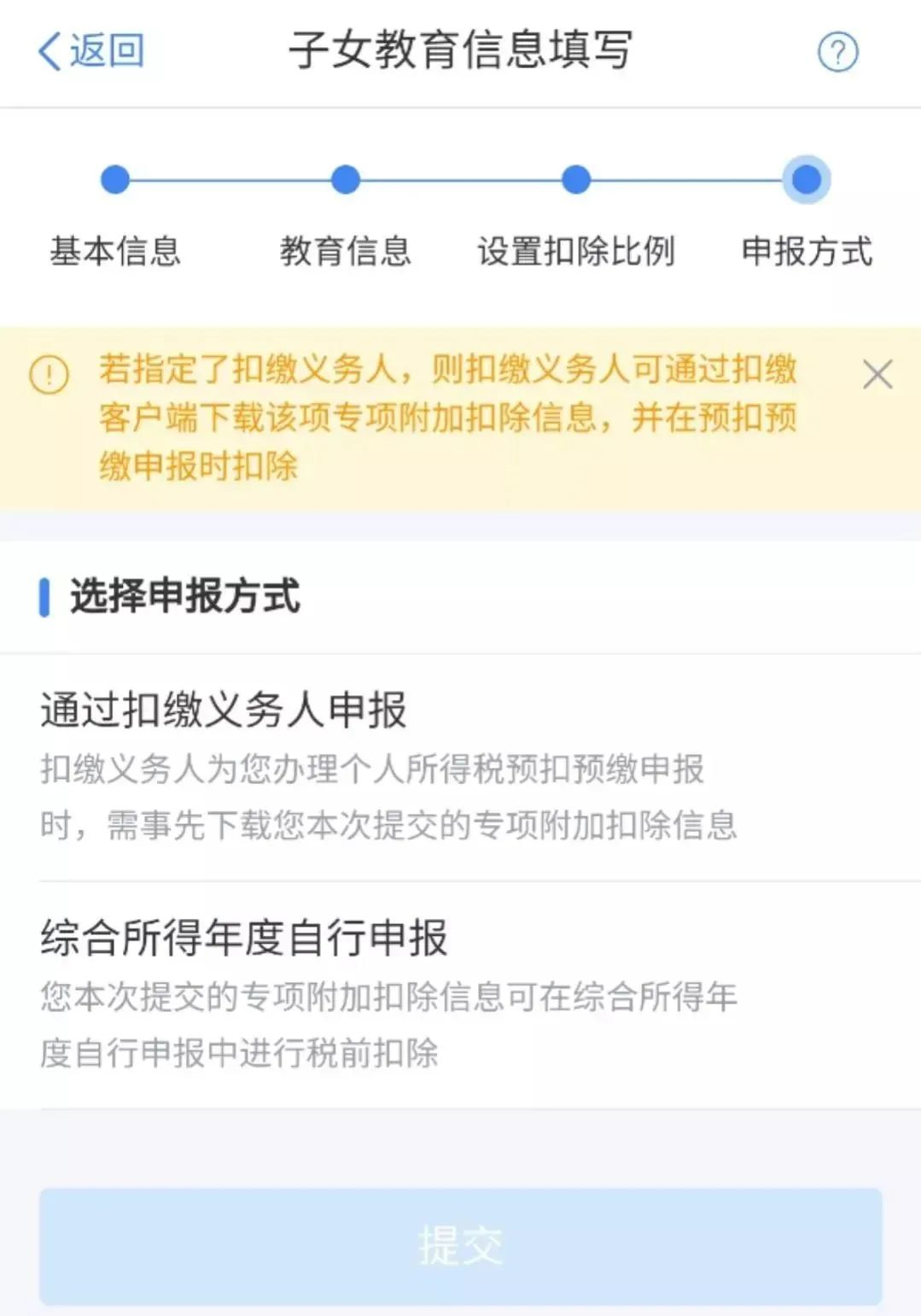The width and height of the screenshot is (921, 1316).
Task: Tap the warning info icon in the notice
Action: pyautogui.click(x=48, y=374)
